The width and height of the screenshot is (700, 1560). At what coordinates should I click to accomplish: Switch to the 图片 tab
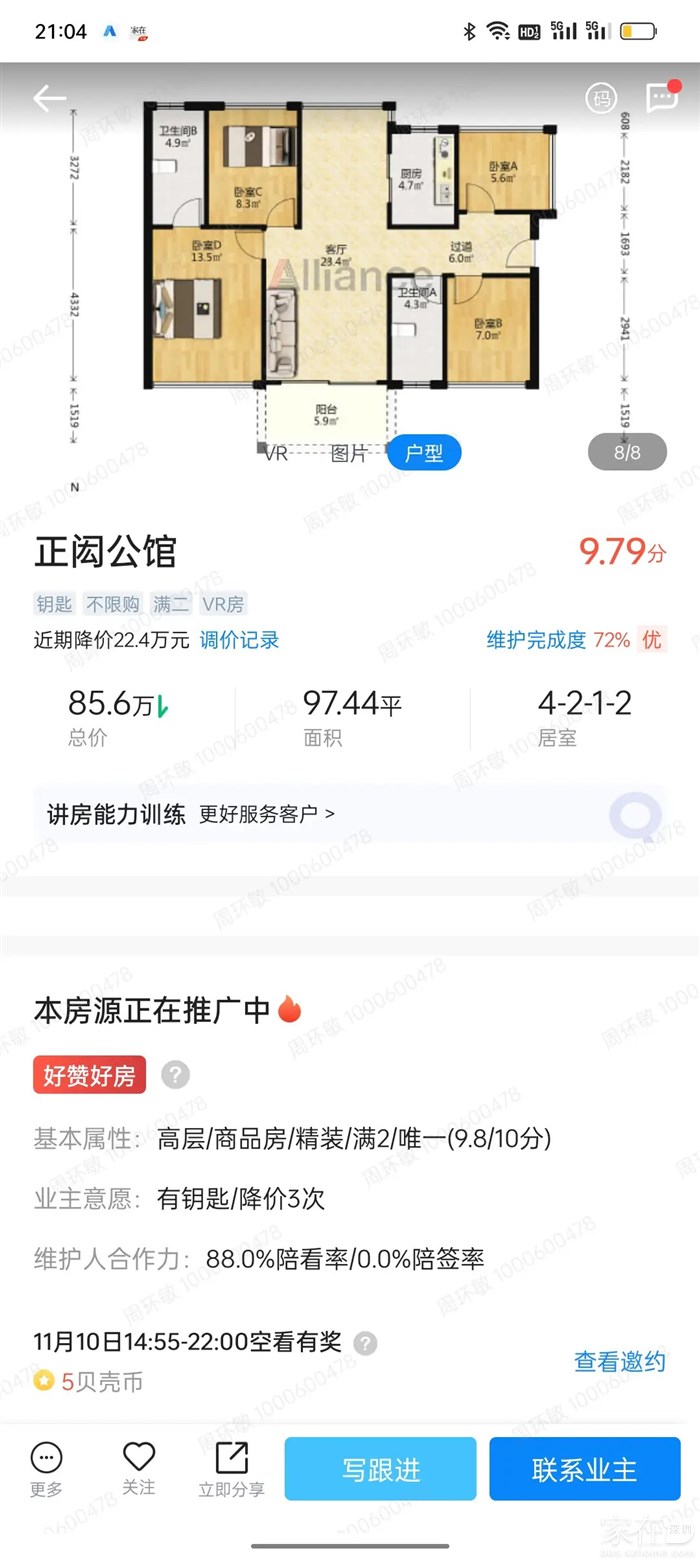pyautogui.click(x=349, y=453)
